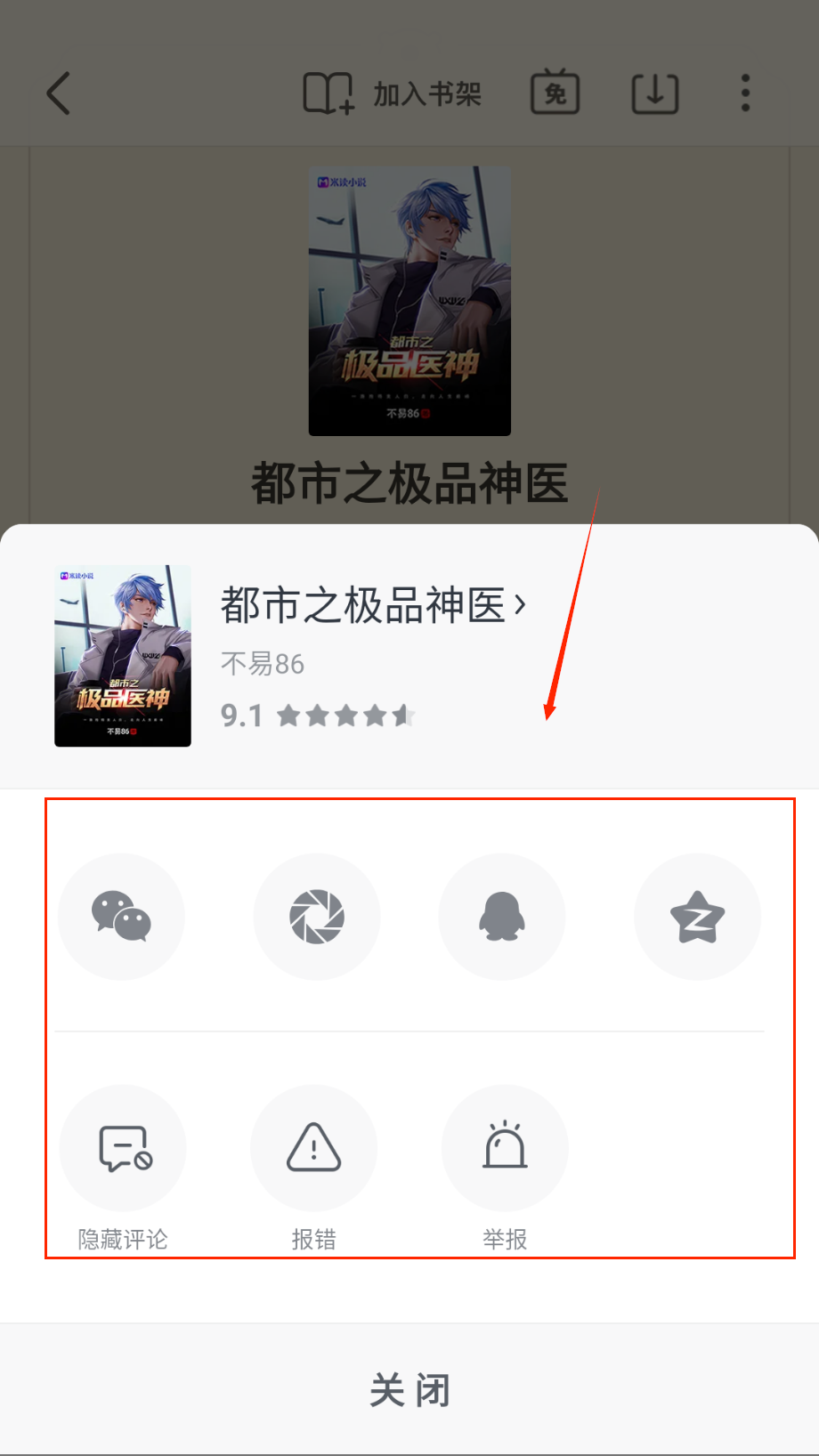Select 报错 to report an error
819x1456 pixels.
click(313, 1148)
